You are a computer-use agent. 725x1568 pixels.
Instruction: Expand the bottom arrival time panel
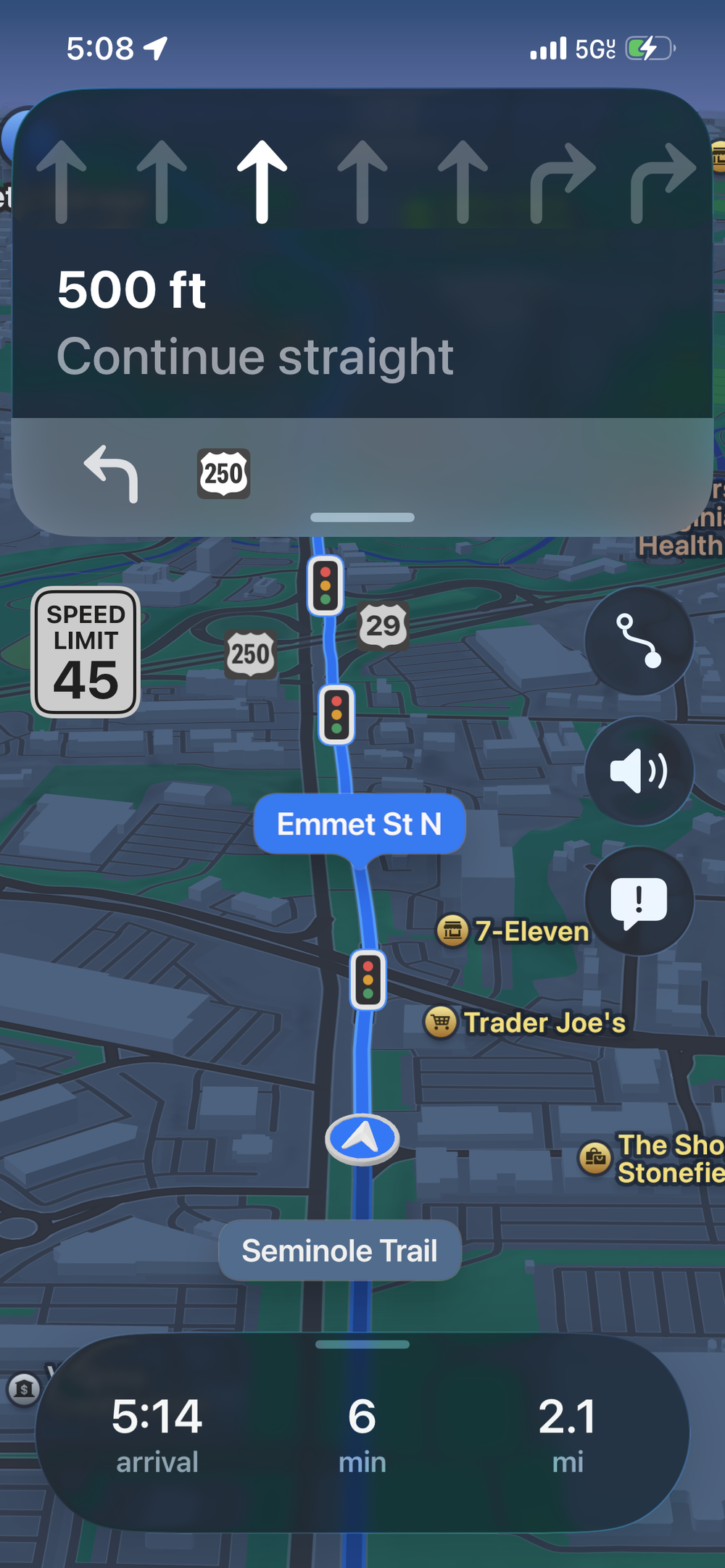pyautogui.click(x=362, y=1432)
